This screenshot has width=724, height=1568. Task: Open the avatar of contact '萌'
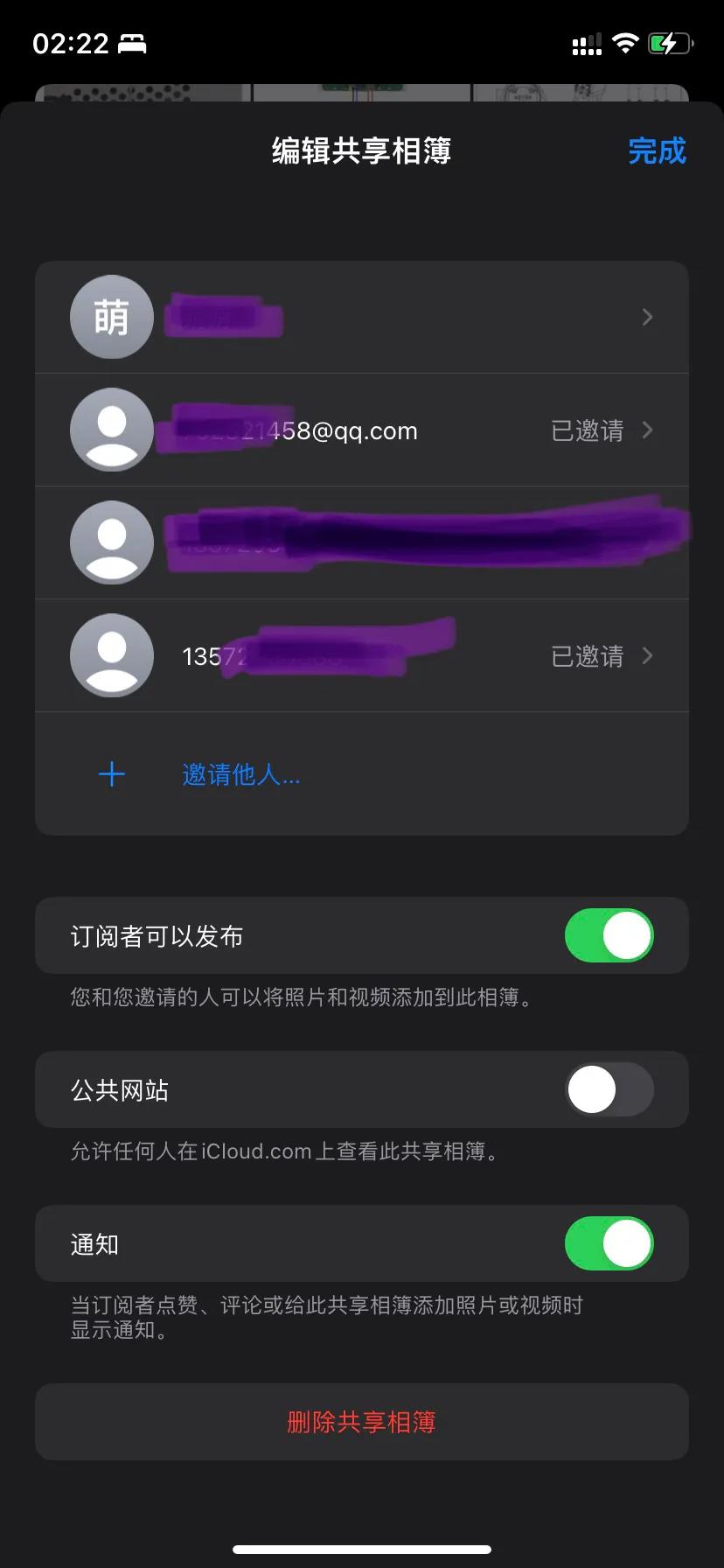coord(112,317)
